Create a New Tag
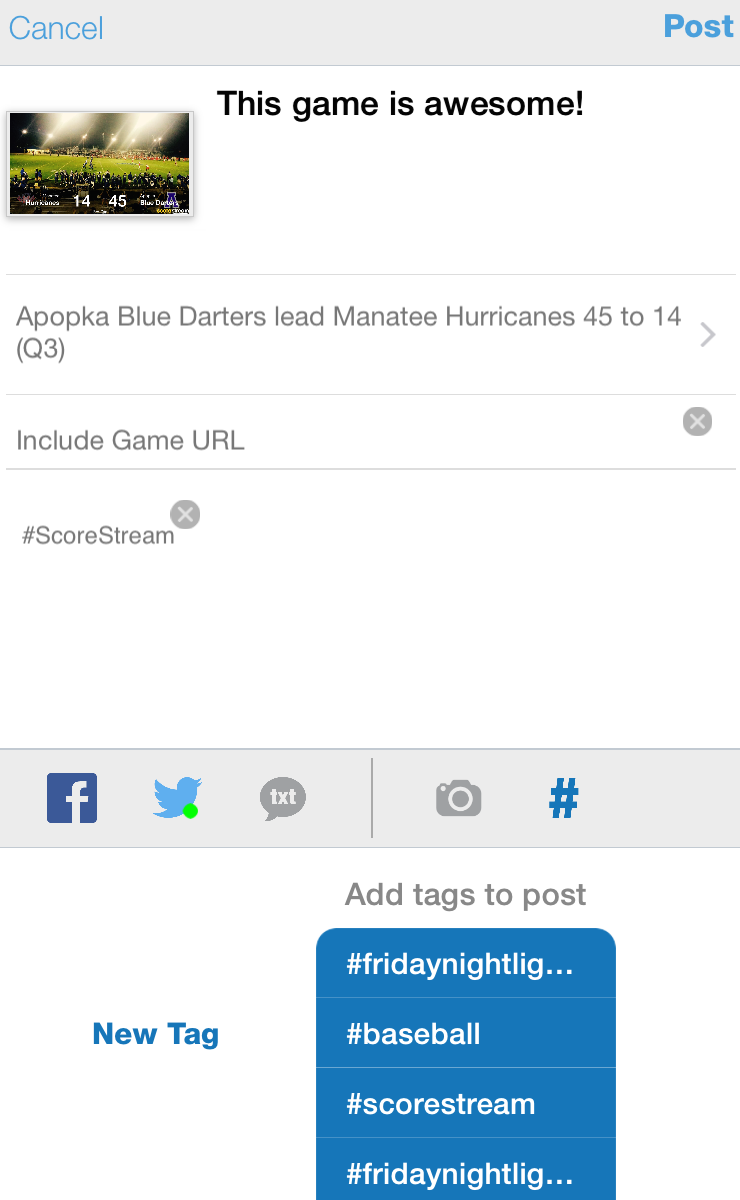 pyautogui.click(x=156, y=1034)
